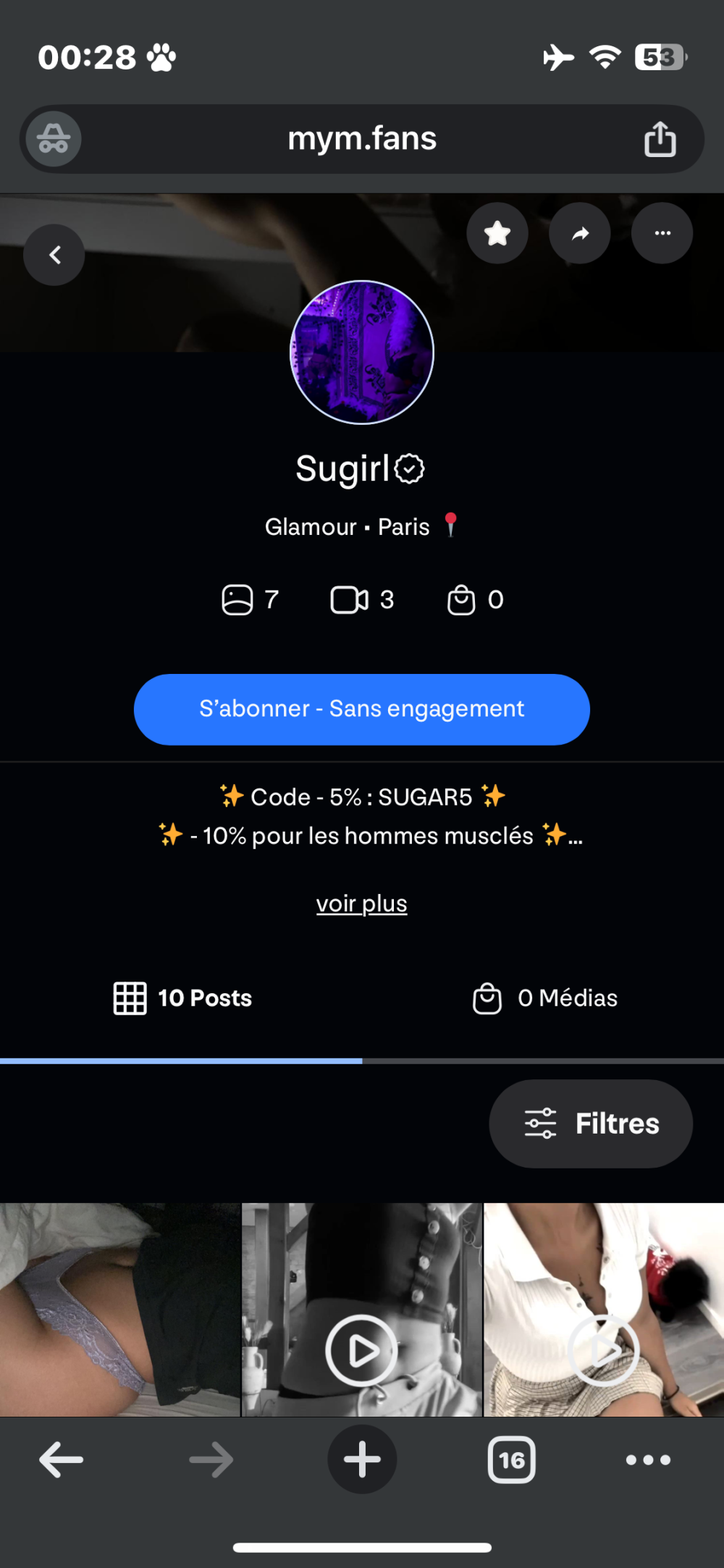
Task: Add Sugirl to favorites with the star
Action: (497, 233)
